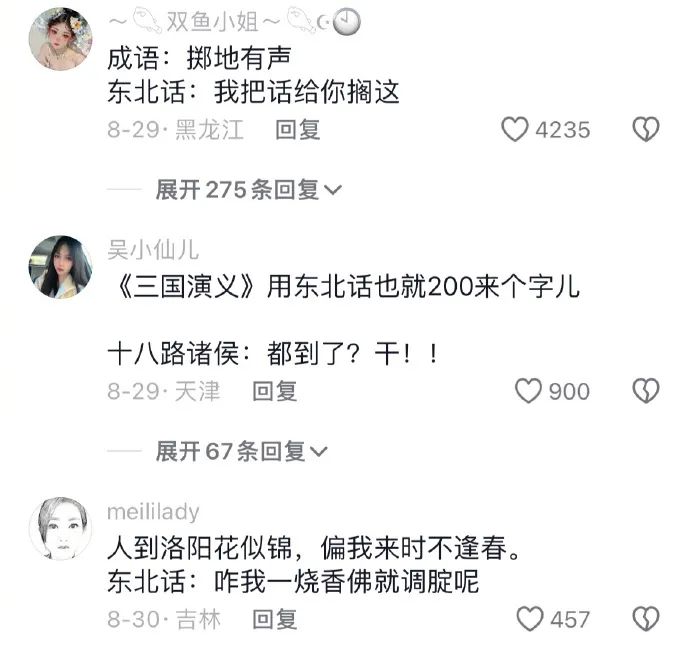Screen dimensions: 690x656
Task: Reply to the 洛阳花似锦 comment
Action: [274, 620]
